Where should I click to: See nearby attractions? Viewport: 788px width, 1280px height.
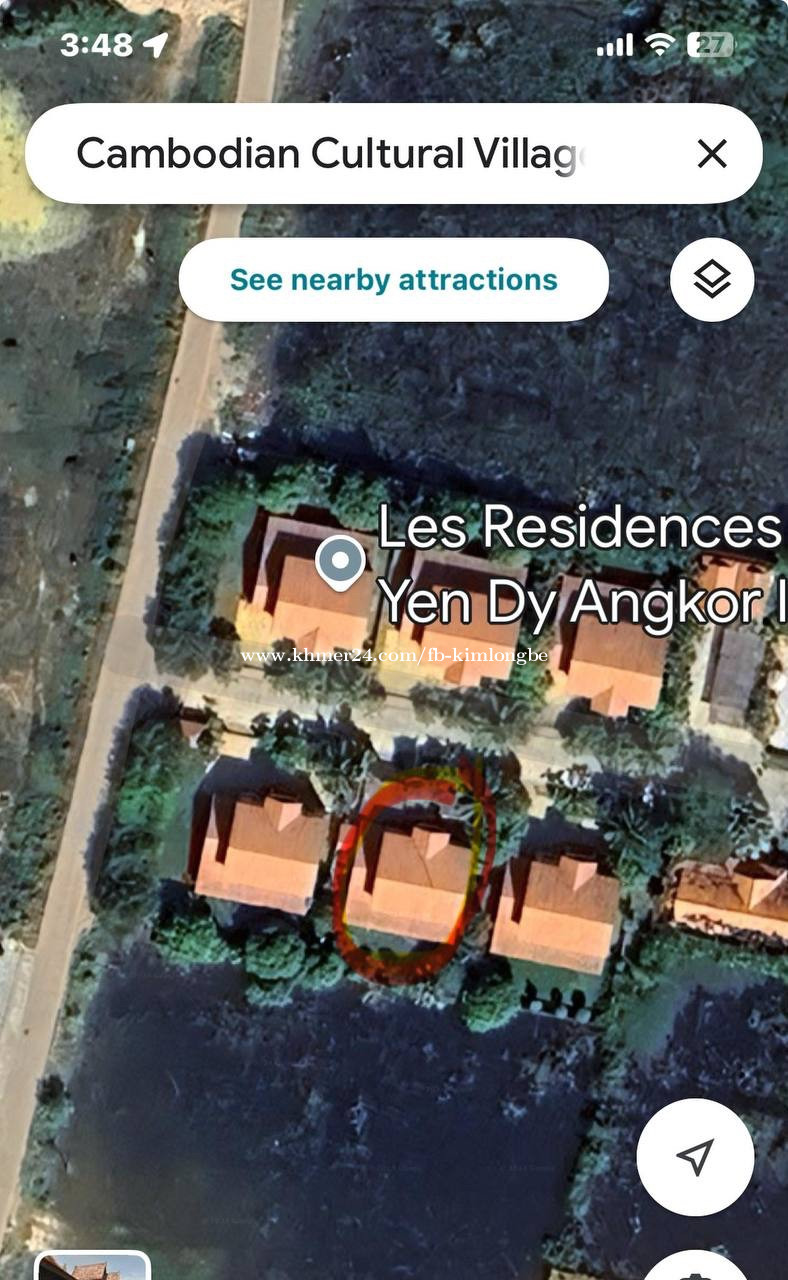pyautogui.click(x=393, y=279)
